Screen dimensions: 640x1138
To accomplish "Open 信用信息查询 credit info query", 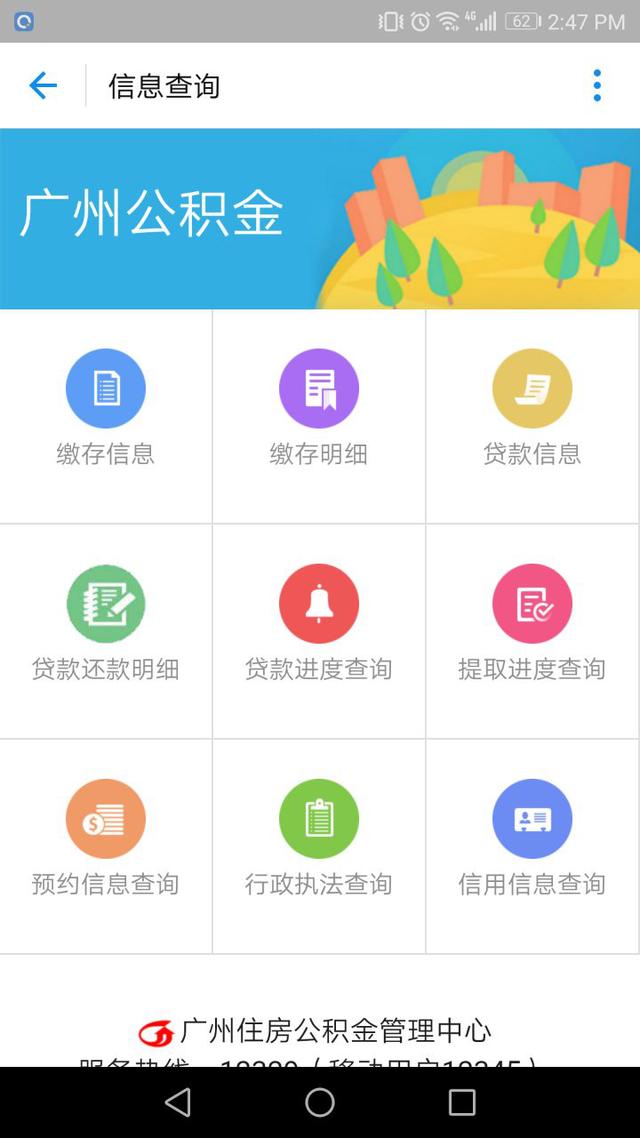I will [x=533, y=846].
